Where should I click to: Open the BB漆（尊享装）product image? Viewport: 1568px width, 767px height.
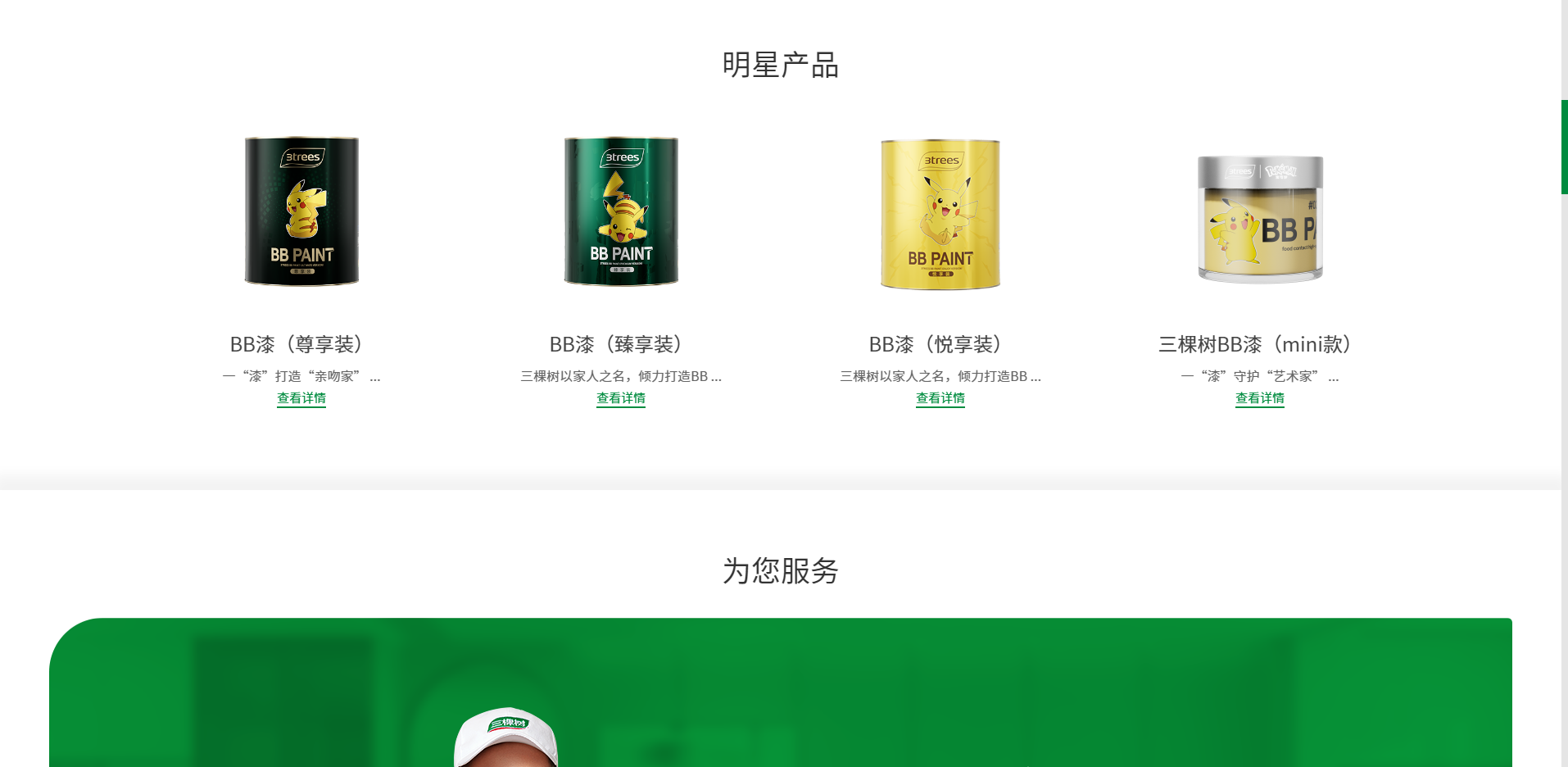pos(301,211)
